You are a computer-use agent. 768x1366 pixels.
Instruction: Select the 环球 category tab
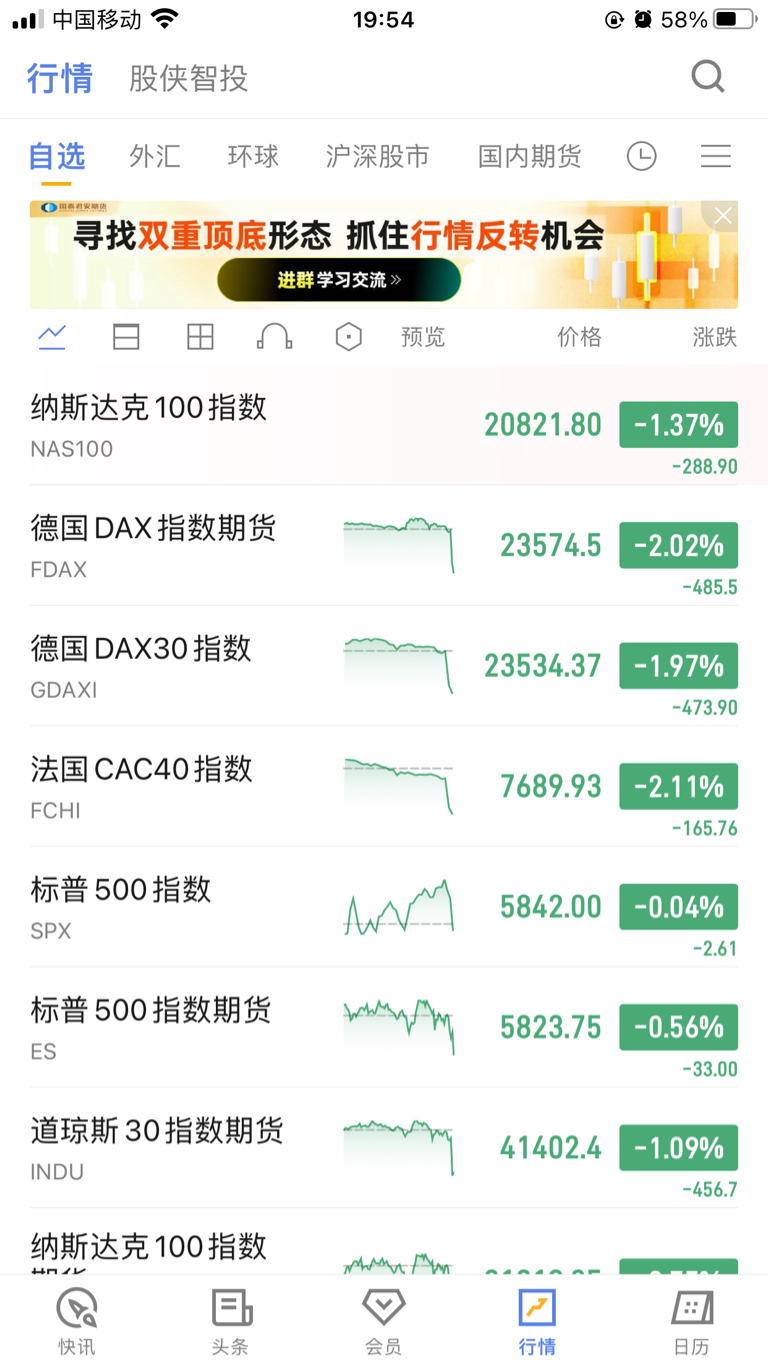point(253,156)
